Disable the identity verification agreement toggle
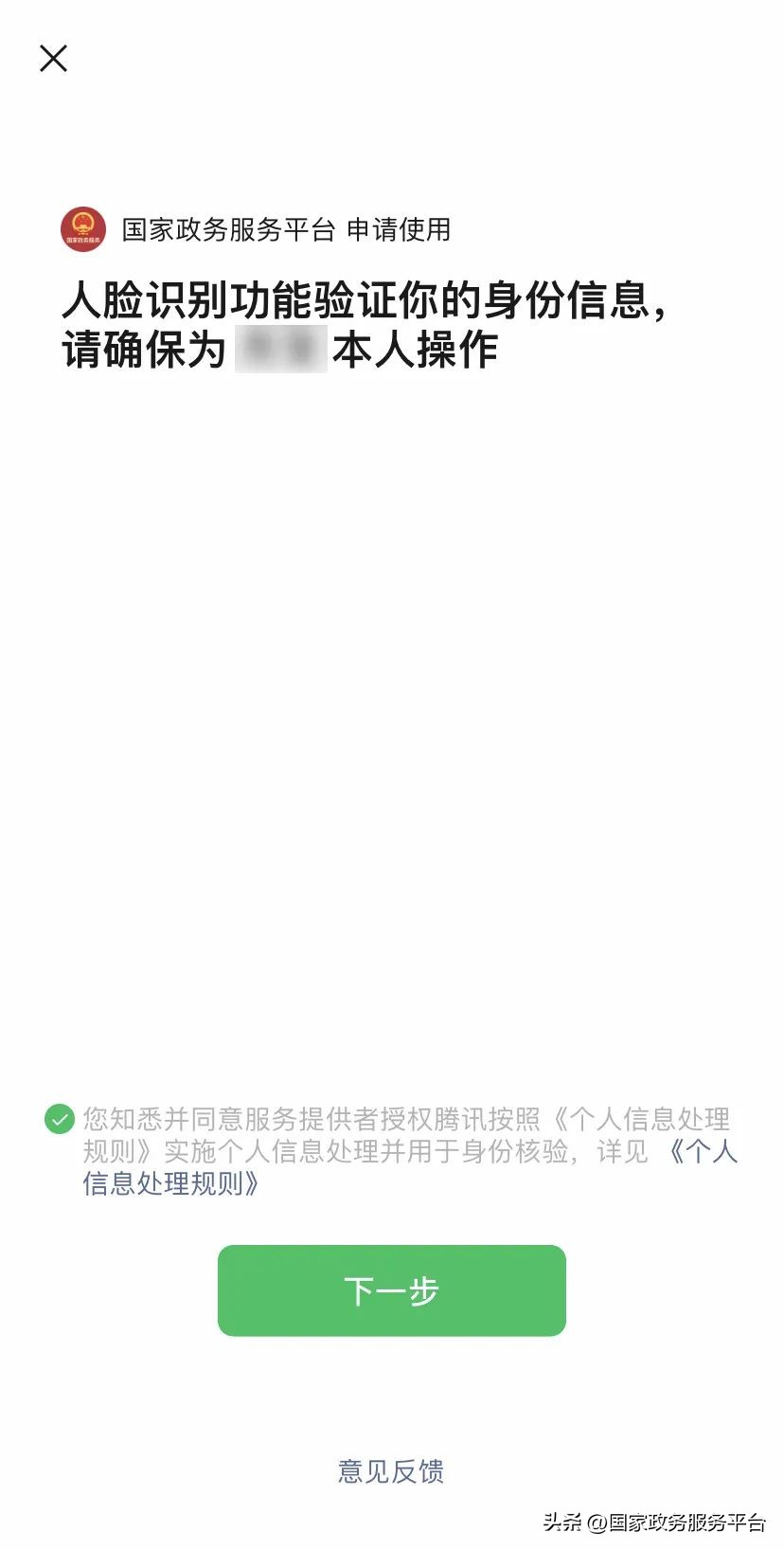Image resolution: width=784 pixels, height=1550 pixels. coord(61,1121)
